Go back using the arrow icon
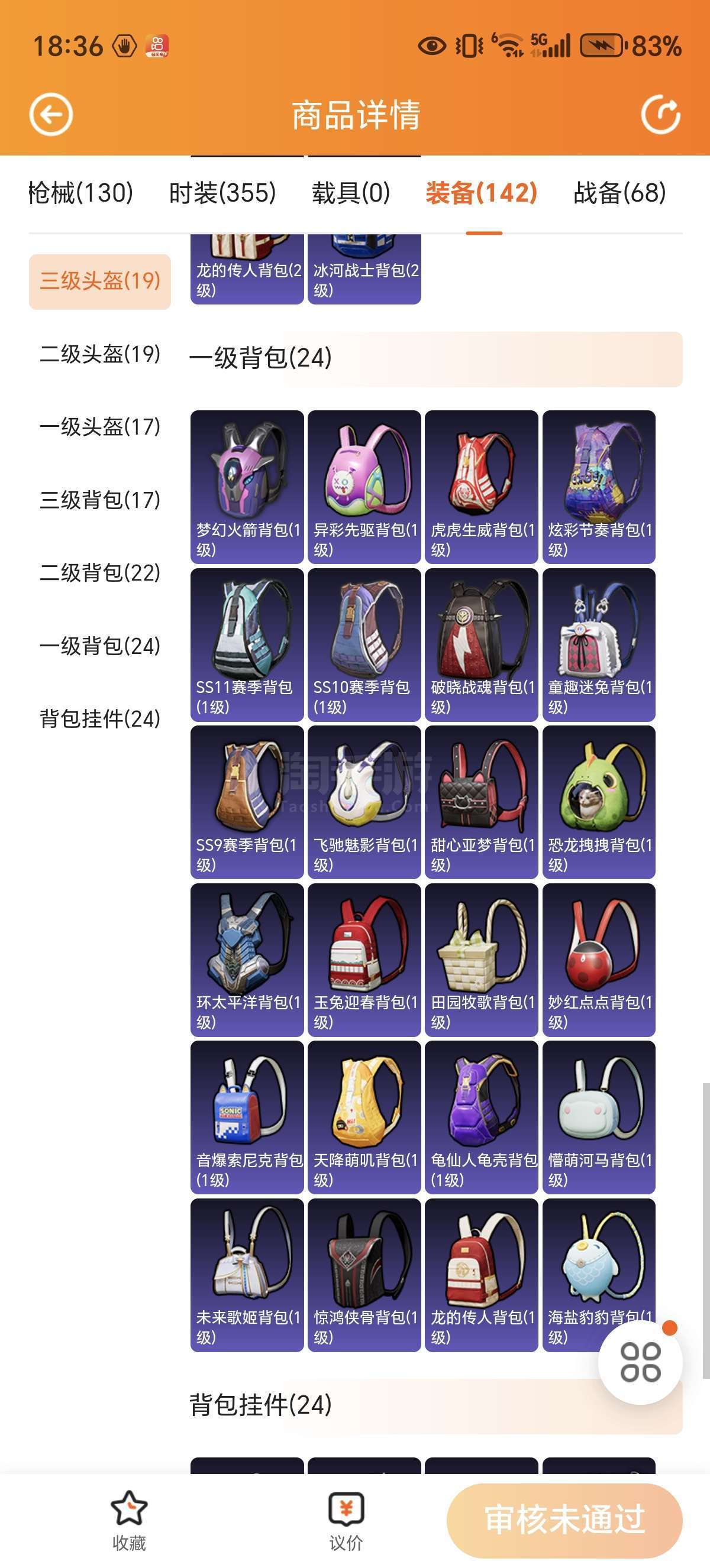 click(x=51, y=115)
